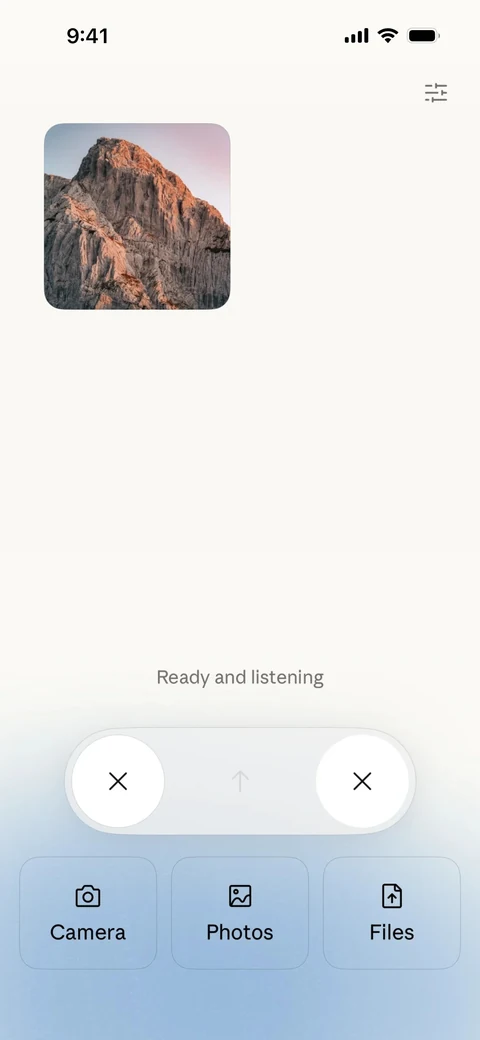The width and height of the screenshot is (480, 1040).
Task: Send with the up arrow button
Action: (x=240, y=781)
